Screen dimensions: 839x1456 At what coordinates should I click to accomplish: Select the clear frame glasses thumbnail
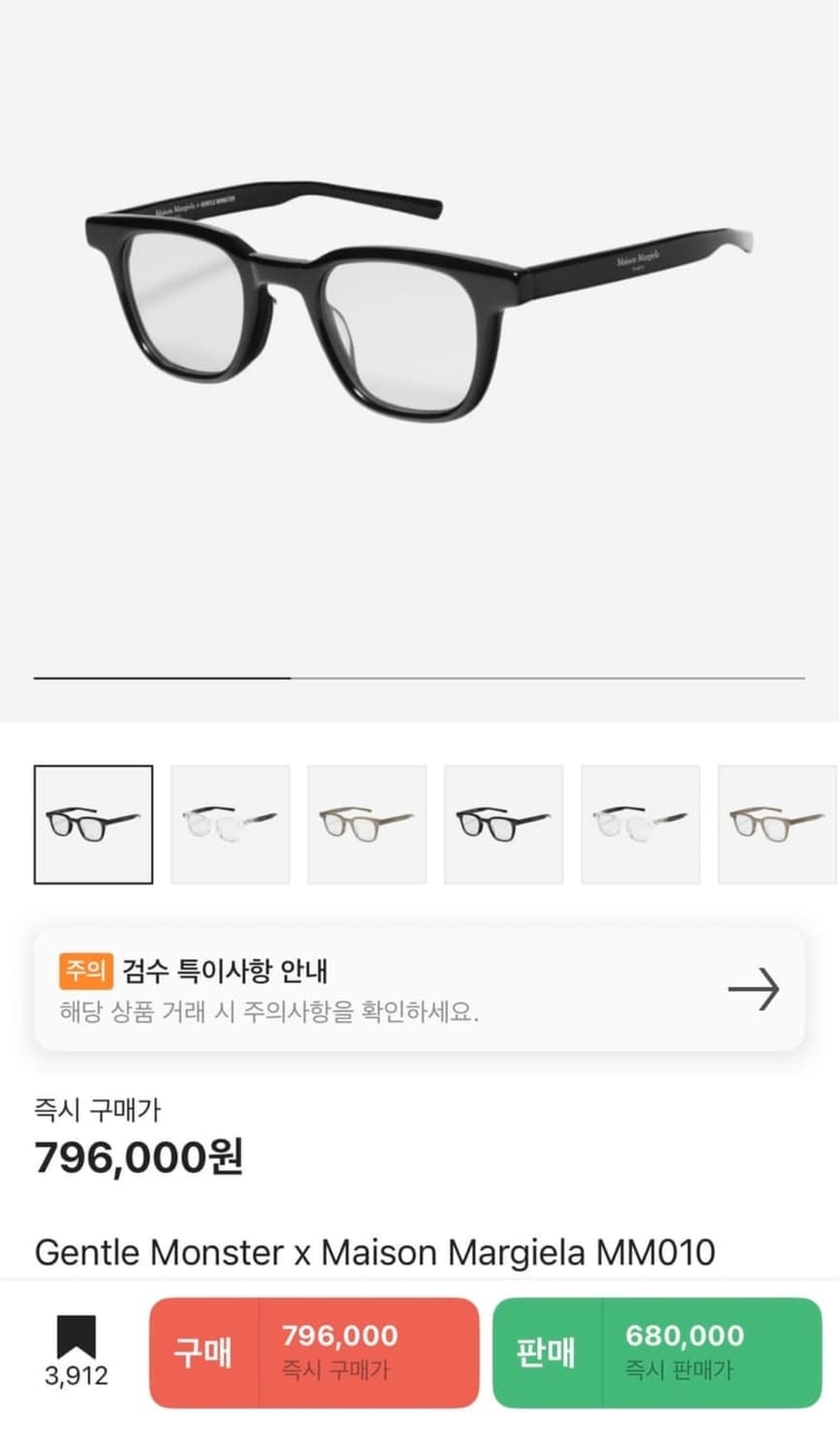tap(230, 823)
